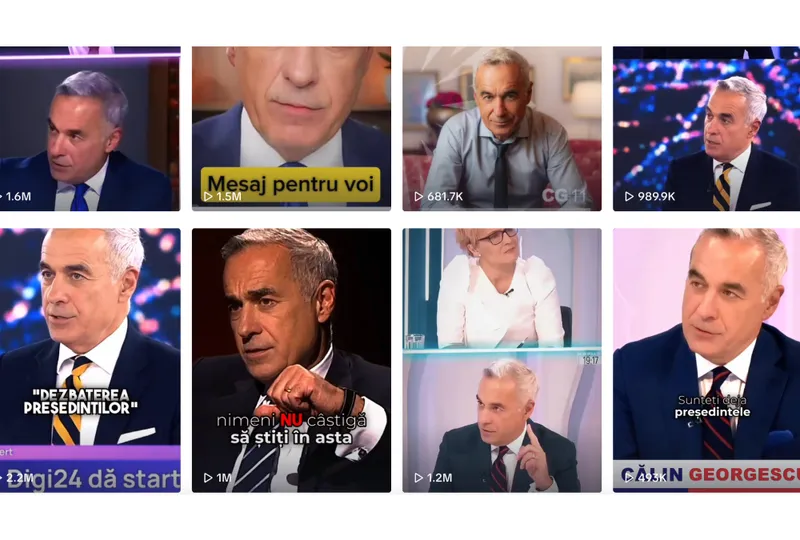
Task: Play the 'nimeni NU câștigă' video
Action: point(291,360)
